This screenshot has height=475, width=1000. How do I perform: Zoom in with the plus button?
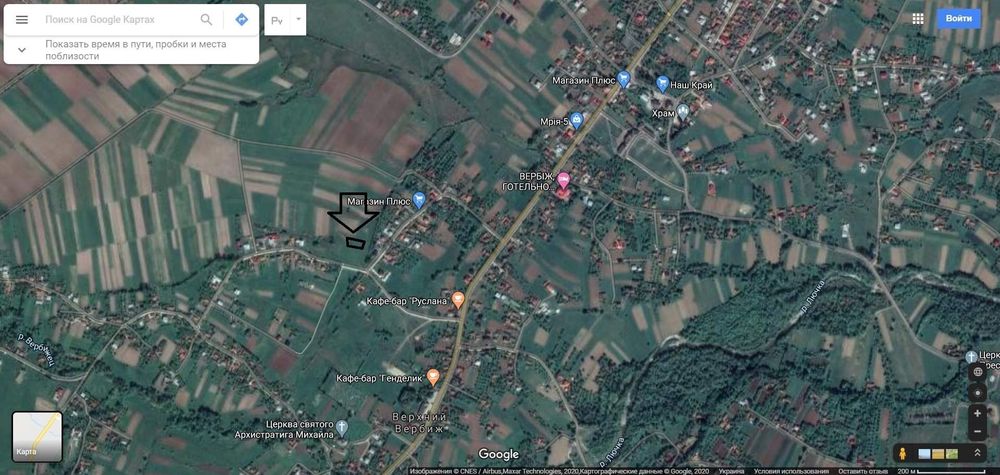(978, 413)
